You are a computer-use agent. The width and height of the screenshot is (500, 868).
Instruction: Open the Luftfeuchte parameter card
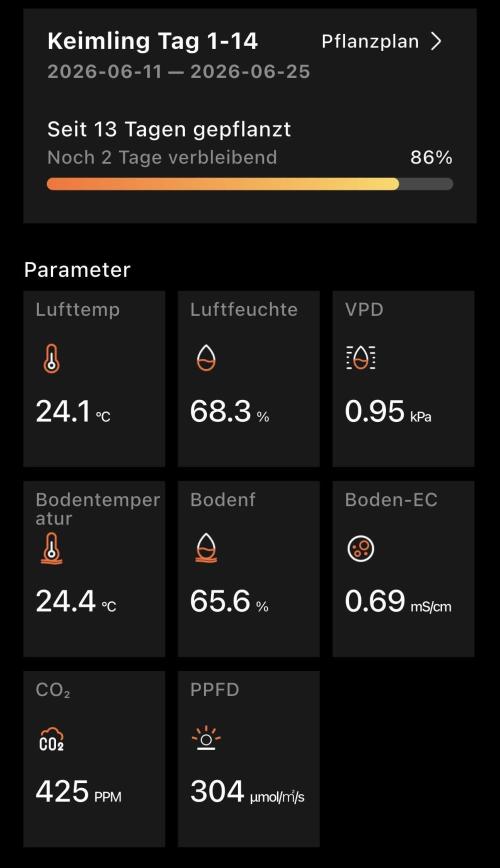point(249,379)
